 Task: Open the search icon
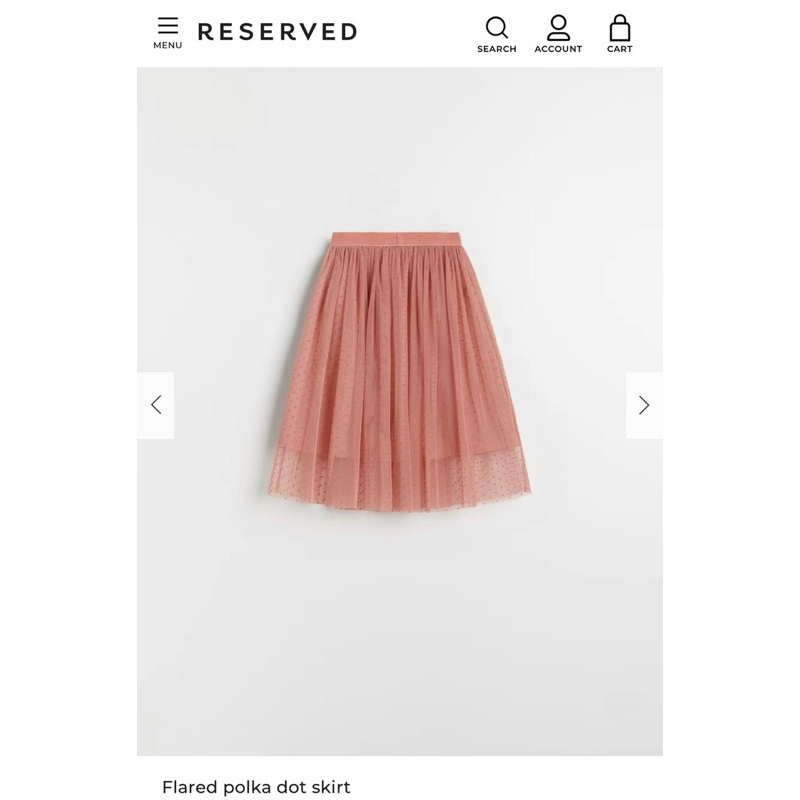[496, 33]
